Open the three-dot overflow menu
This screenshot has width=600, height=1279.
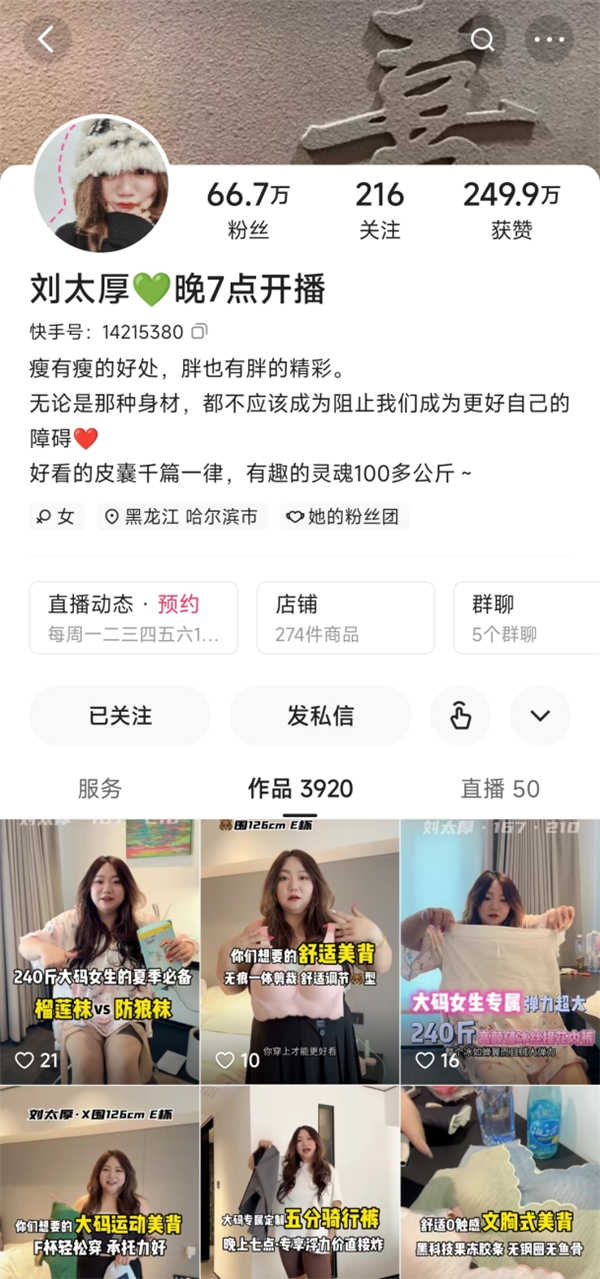[551, 40]
